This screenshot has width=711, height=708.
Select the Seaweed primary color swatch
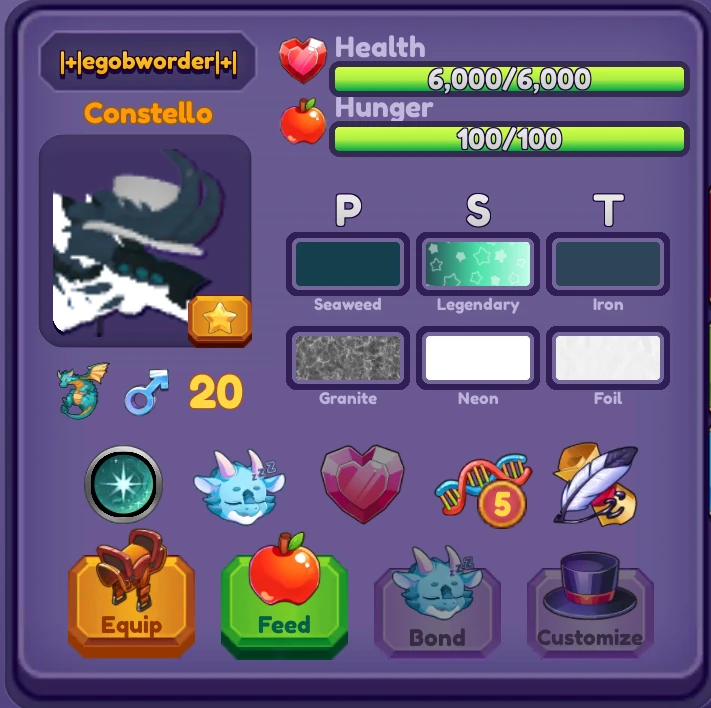pyautogui.click(x=347, y=264)
